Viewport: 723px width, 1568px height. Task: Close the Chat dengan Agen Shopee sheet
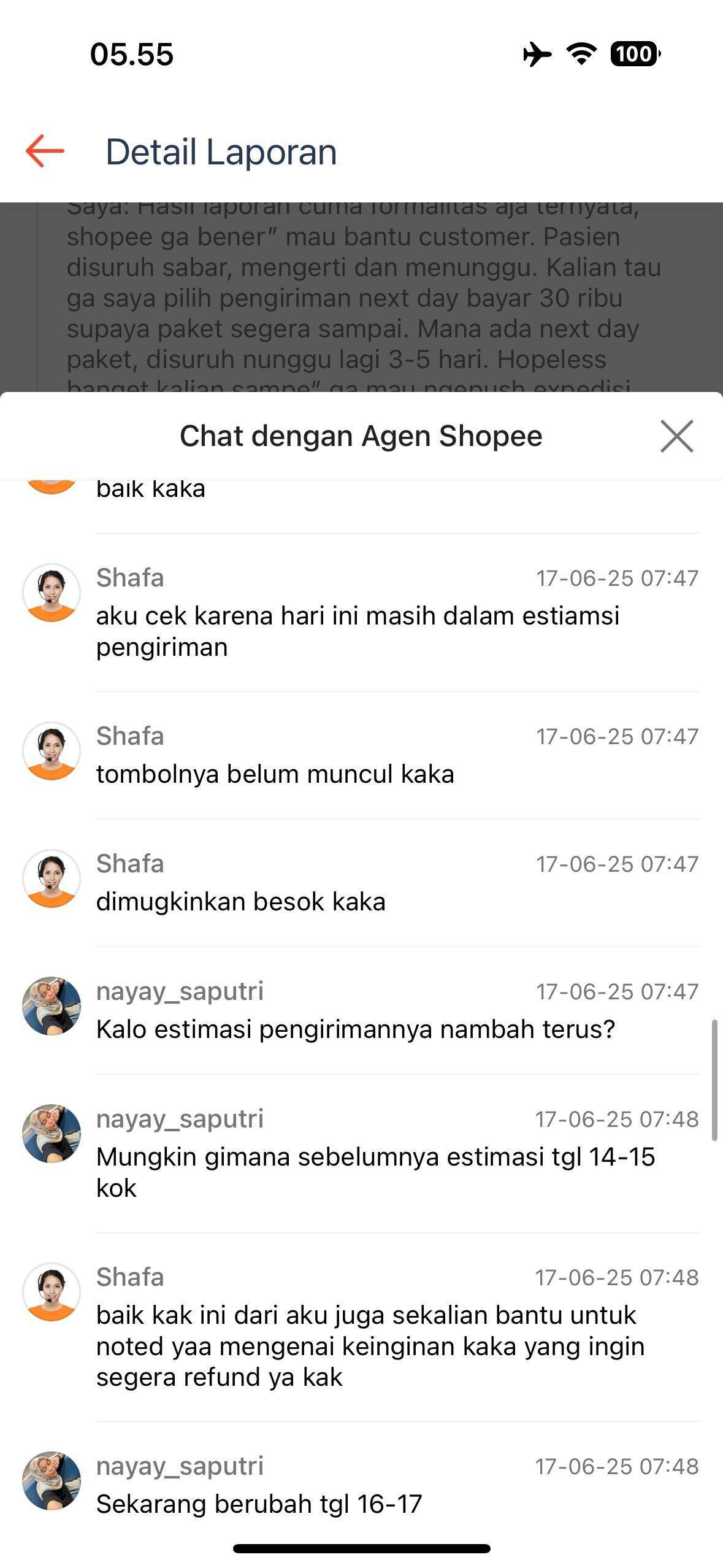pos(676,436)
